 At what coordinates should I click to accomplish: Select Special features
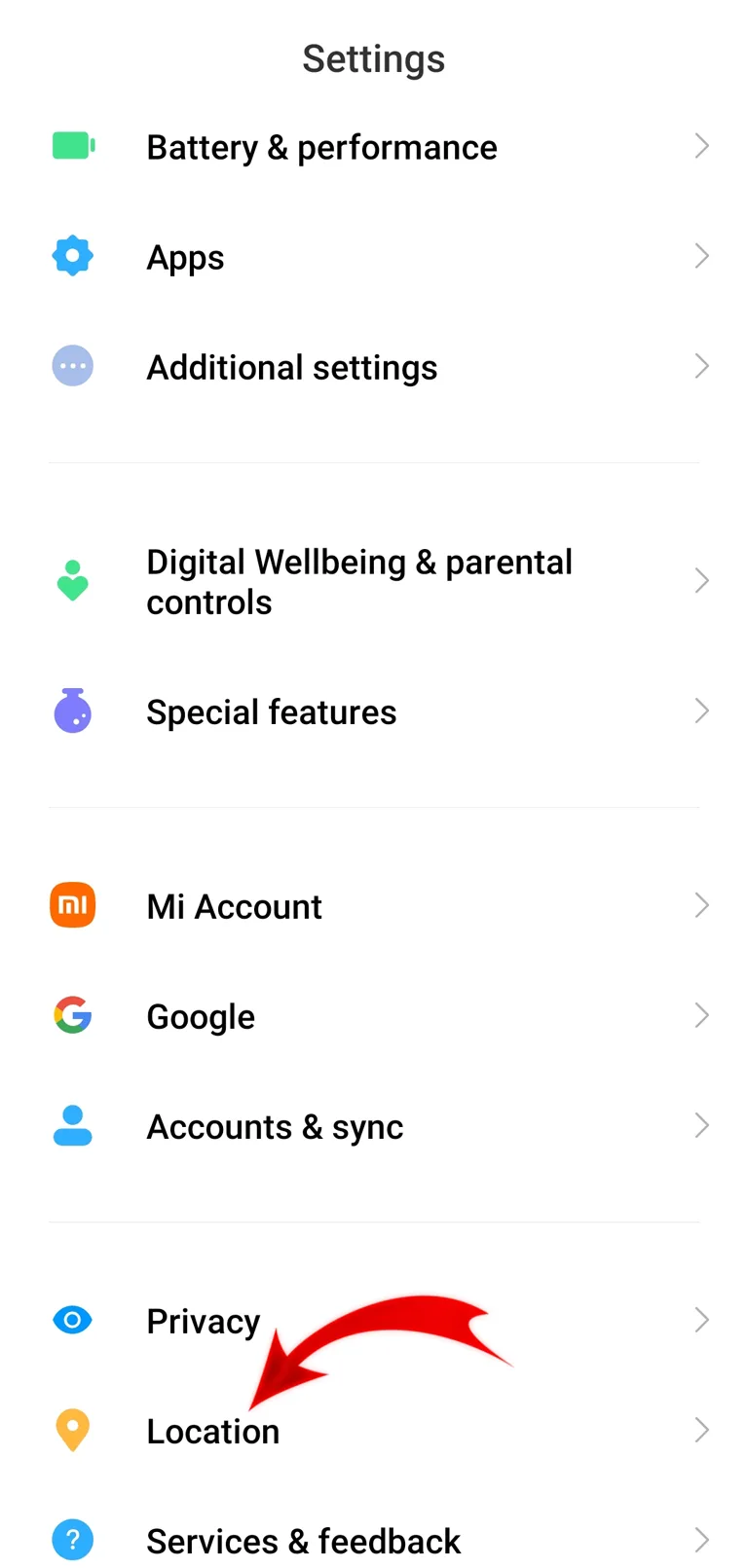click(x=374, y=711)
